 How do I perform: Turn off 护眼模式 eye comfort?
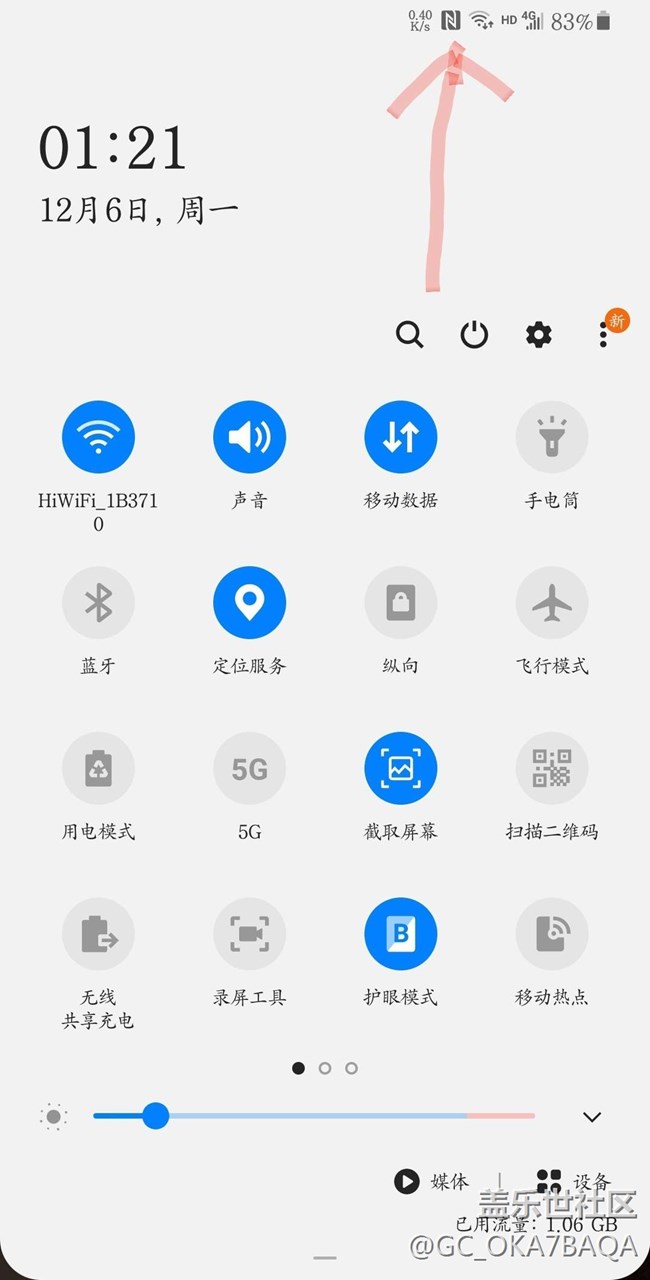pos(400,934)
